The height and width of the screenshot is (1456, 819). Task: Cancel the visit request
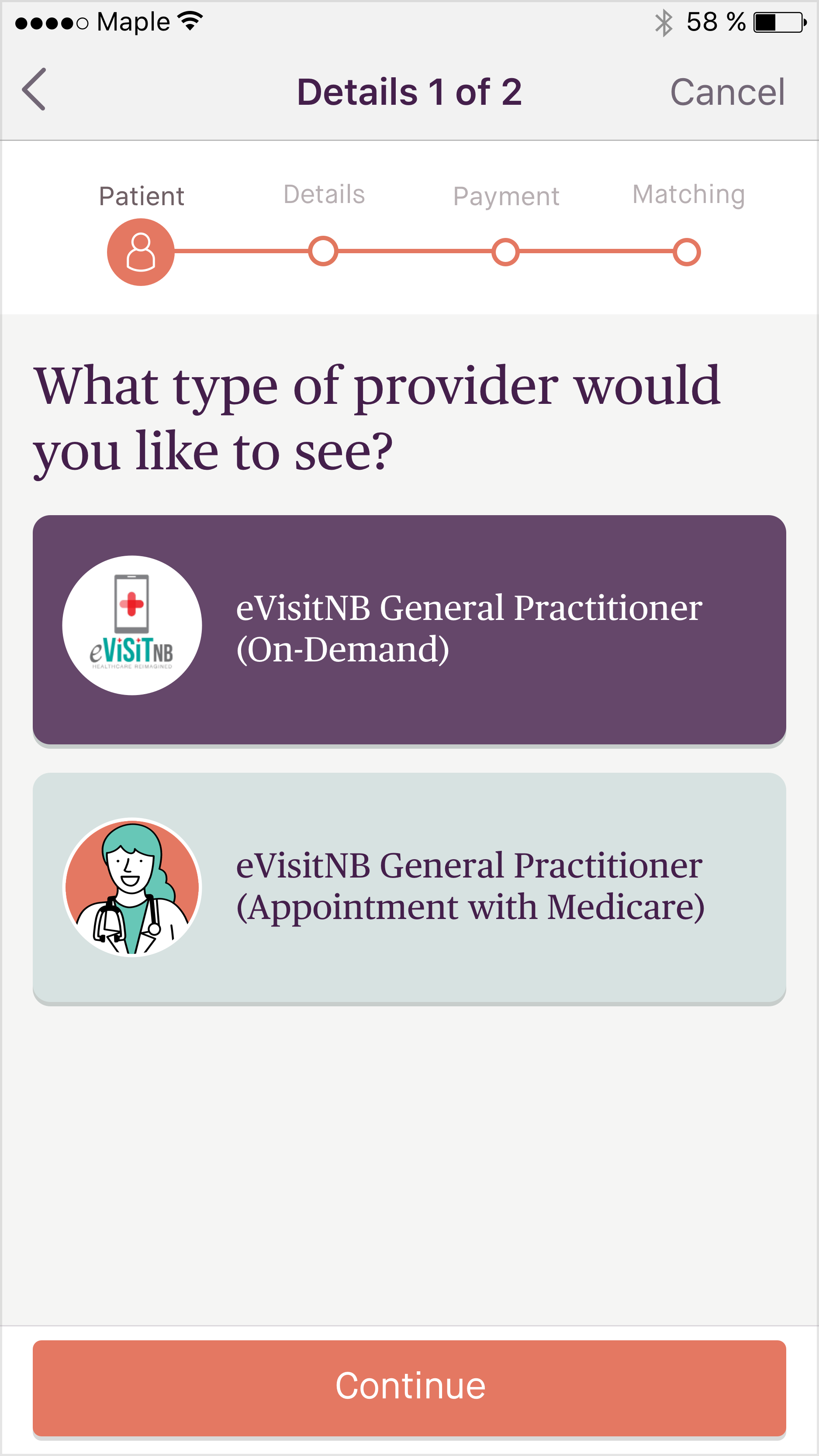[x=727, y=92]
